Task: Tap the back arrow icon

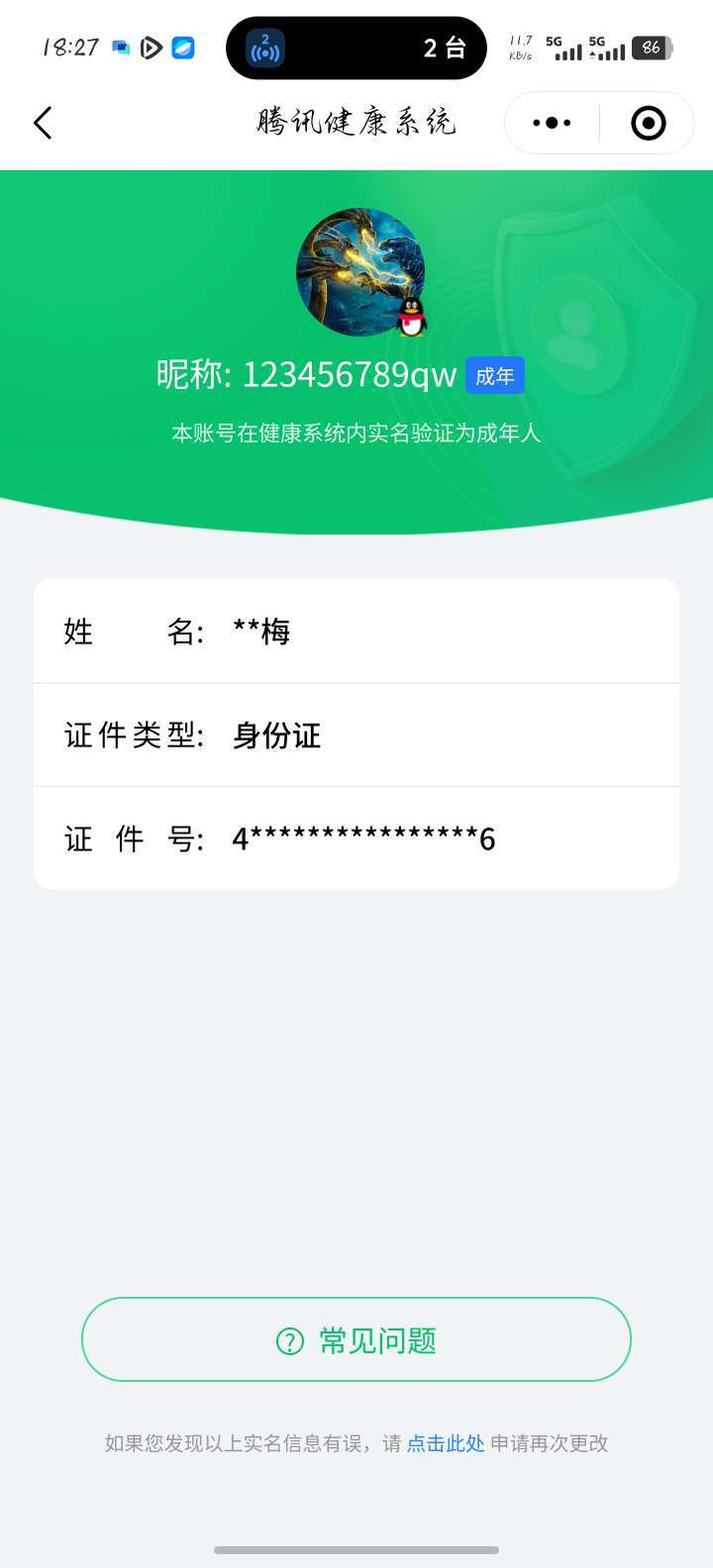Action: (42, 123)
